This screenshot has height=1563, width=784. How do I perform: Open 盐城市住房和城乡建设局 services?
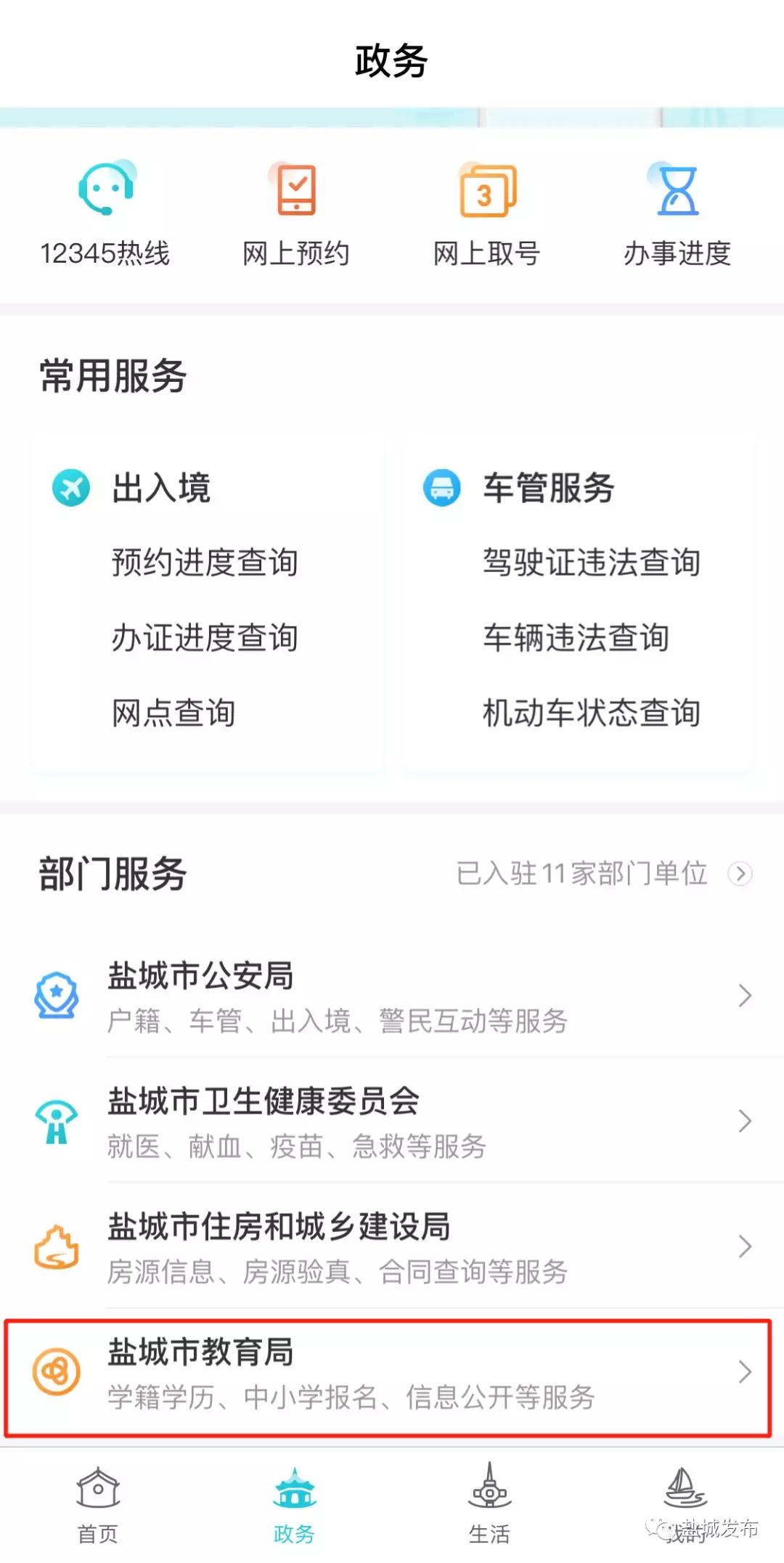(x=392, y=1246)
